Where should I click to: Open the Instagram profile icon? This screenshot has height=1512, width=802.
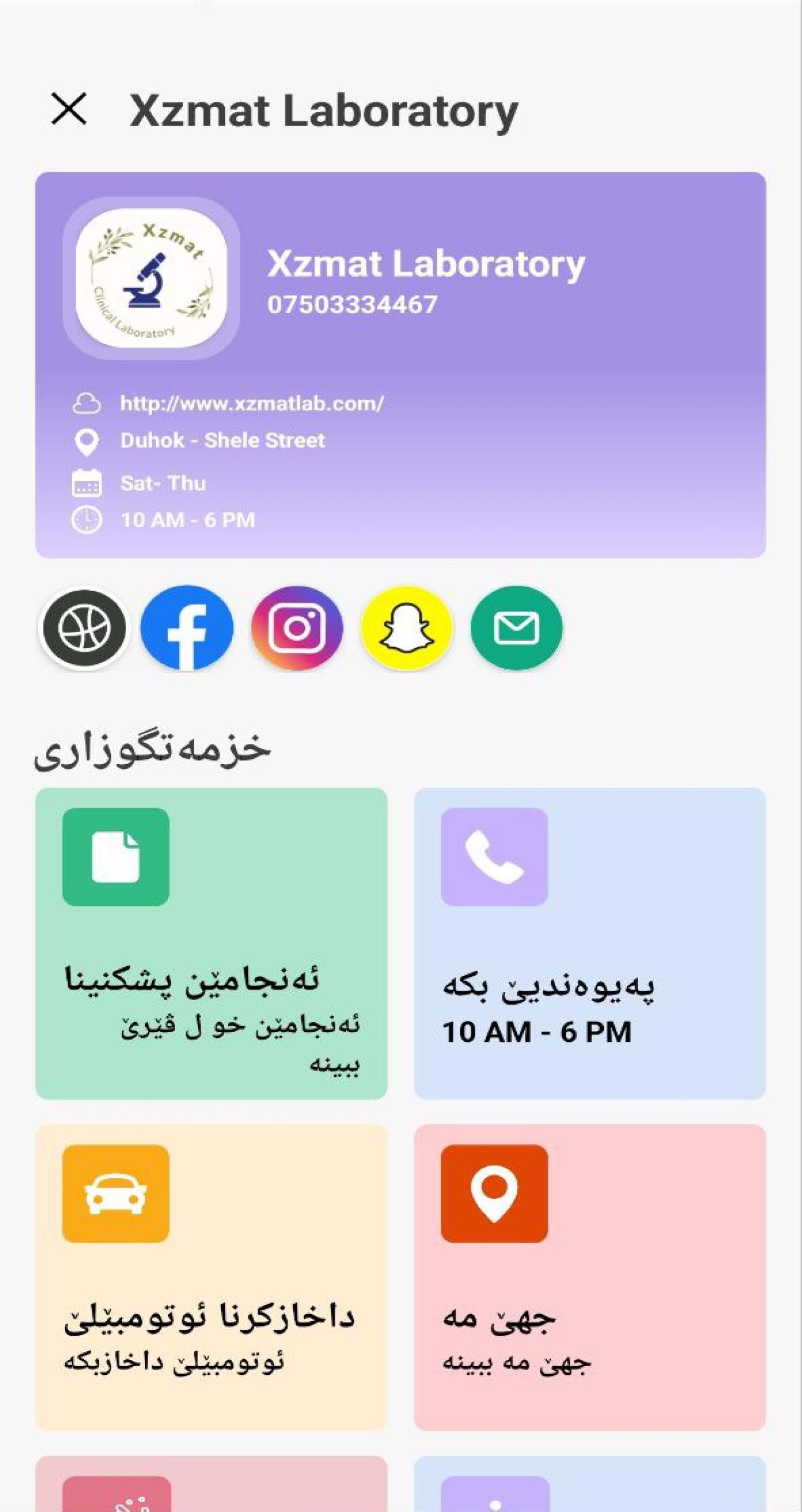297,628
